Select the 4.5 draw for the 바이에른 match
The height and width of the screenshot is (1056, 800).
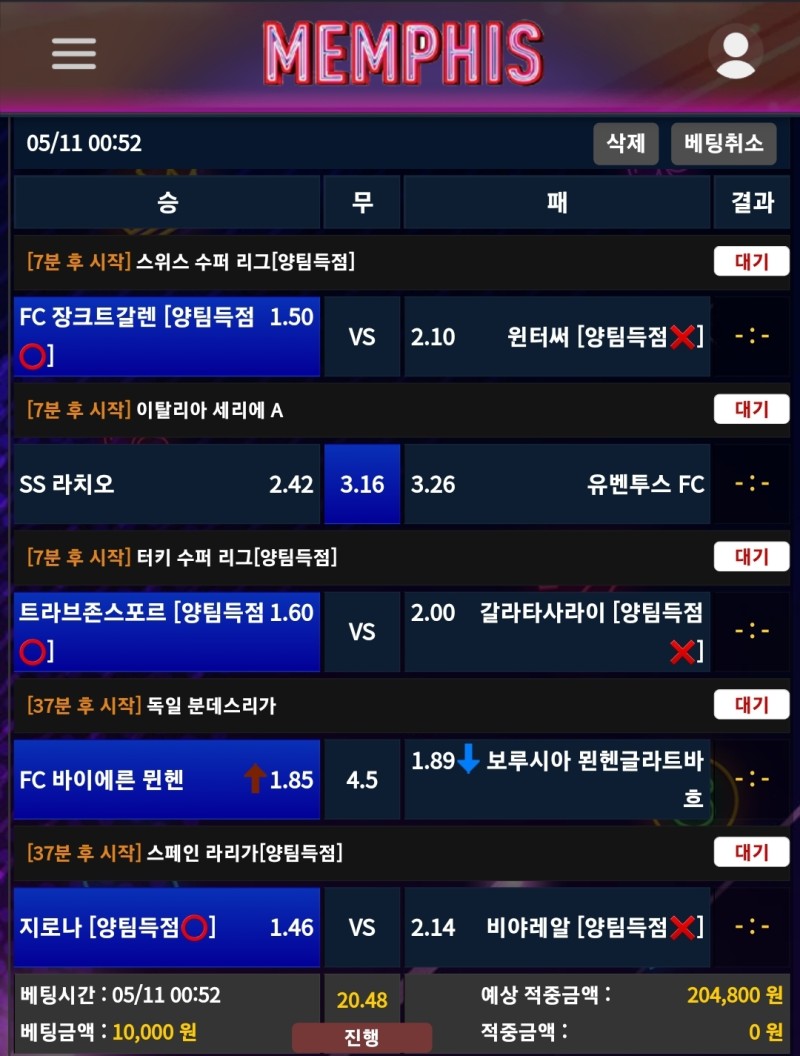[x=362, y=780]
